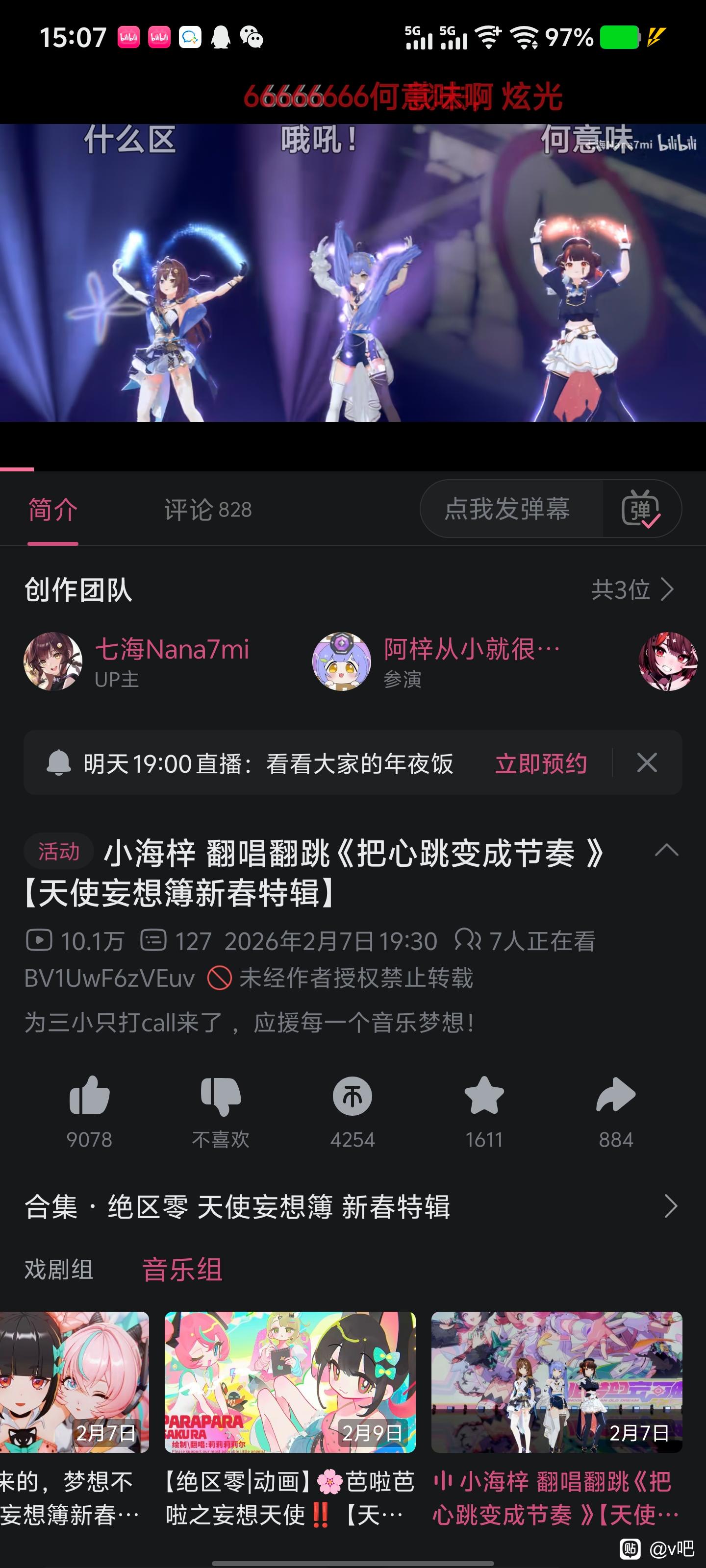Switch to the 评论 828 tab

207,510
